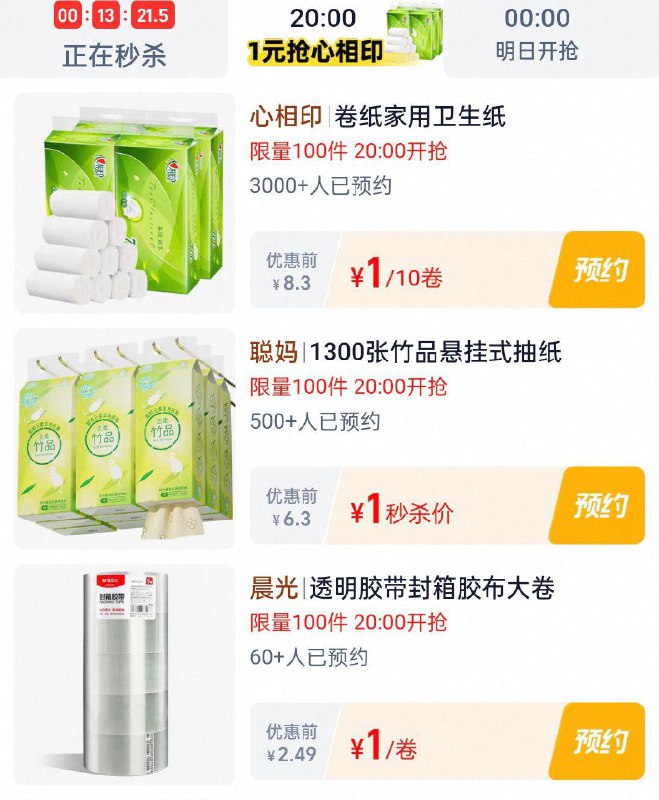Open the 心相印 卷纸 product image

(x=125, y=203)
